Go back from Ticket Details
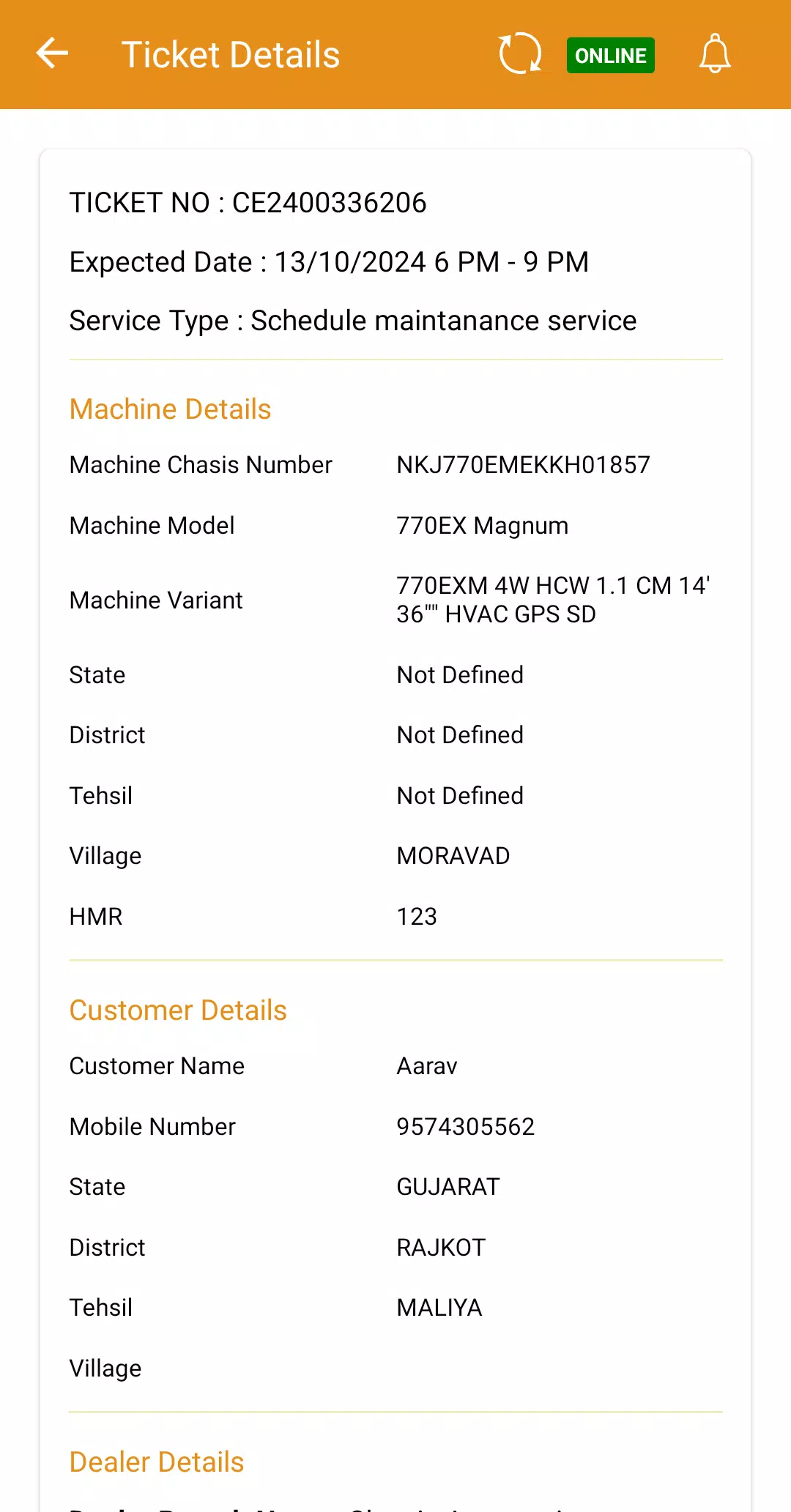791x1512 pixels. pos(52,54)
